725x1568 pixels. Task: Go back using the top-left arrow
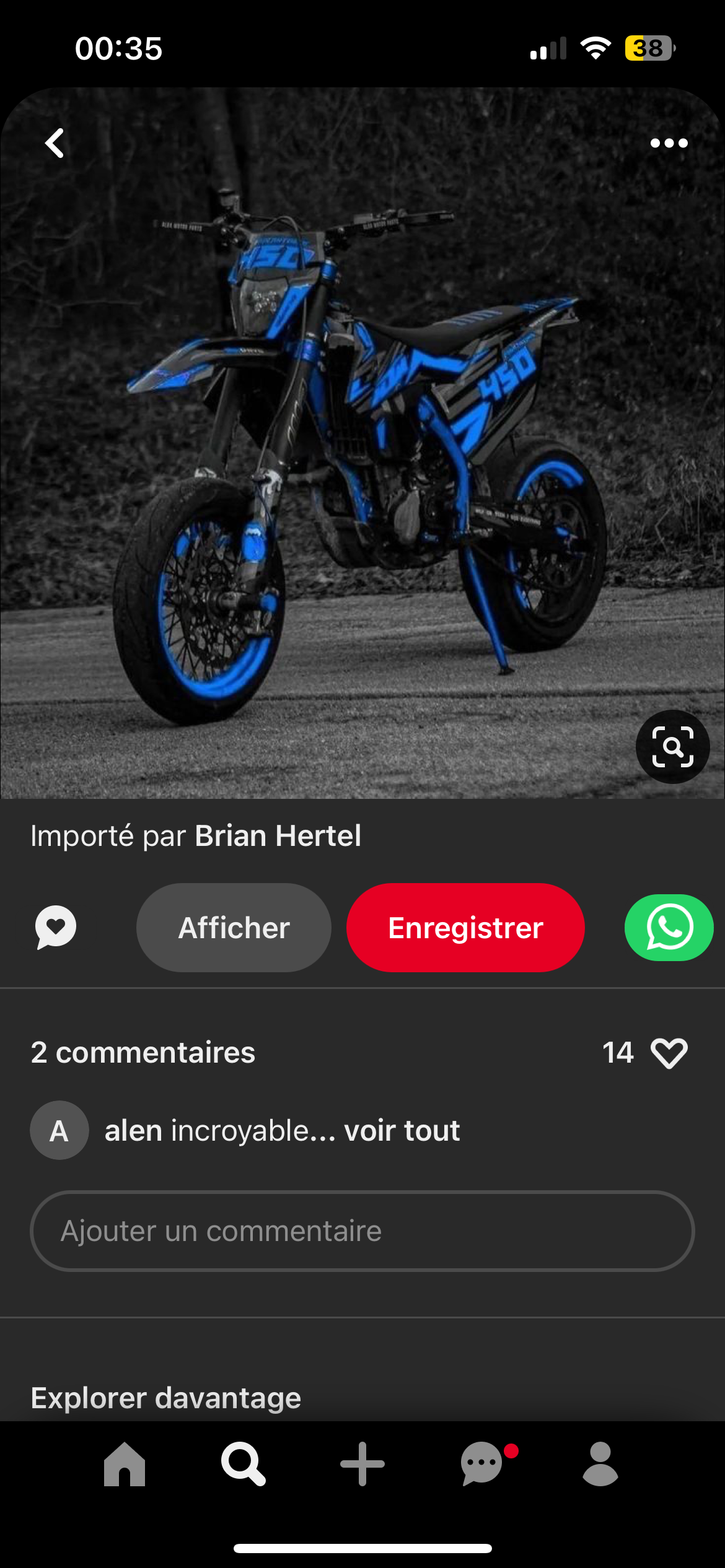(55, 143)
